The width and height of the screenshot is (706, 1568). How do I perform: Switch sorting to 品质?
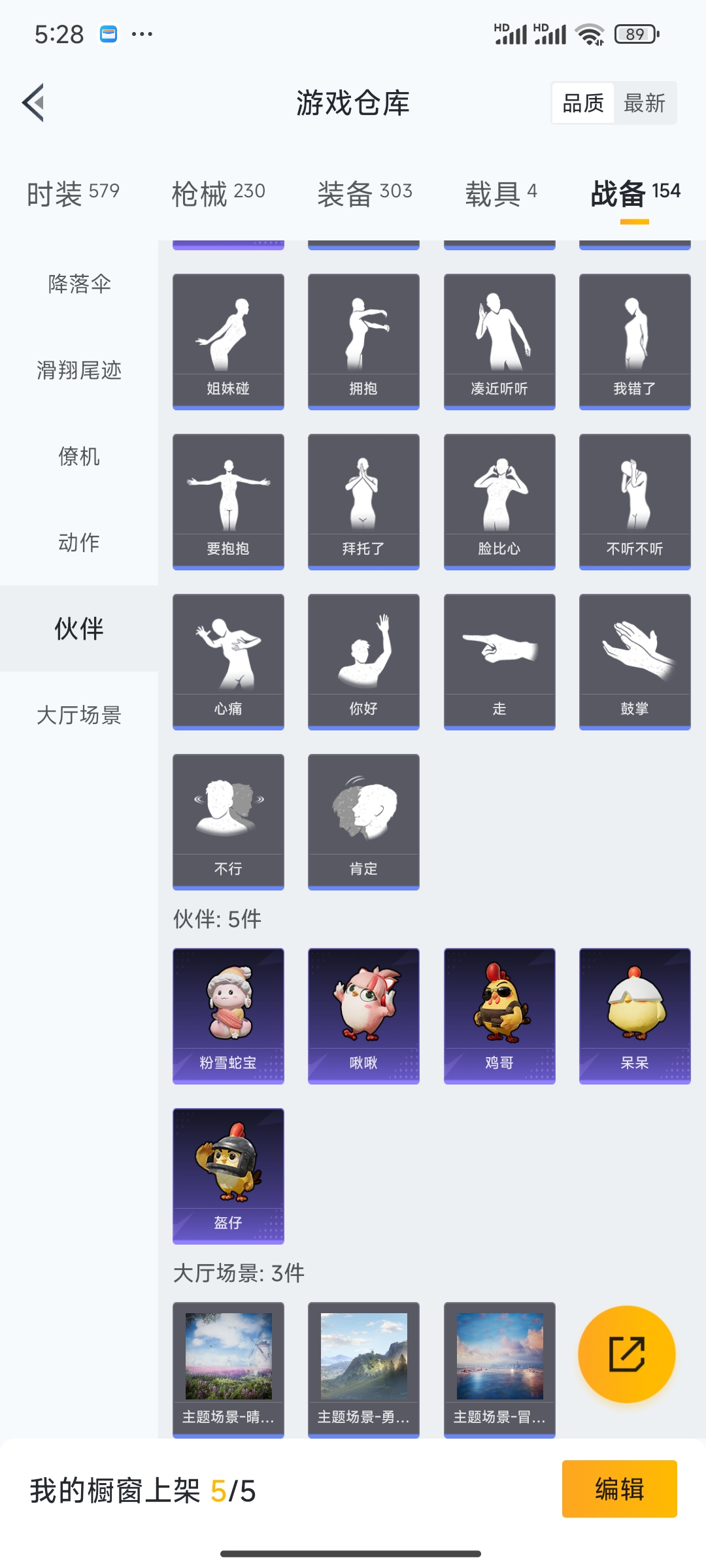(x=582, y=103)
